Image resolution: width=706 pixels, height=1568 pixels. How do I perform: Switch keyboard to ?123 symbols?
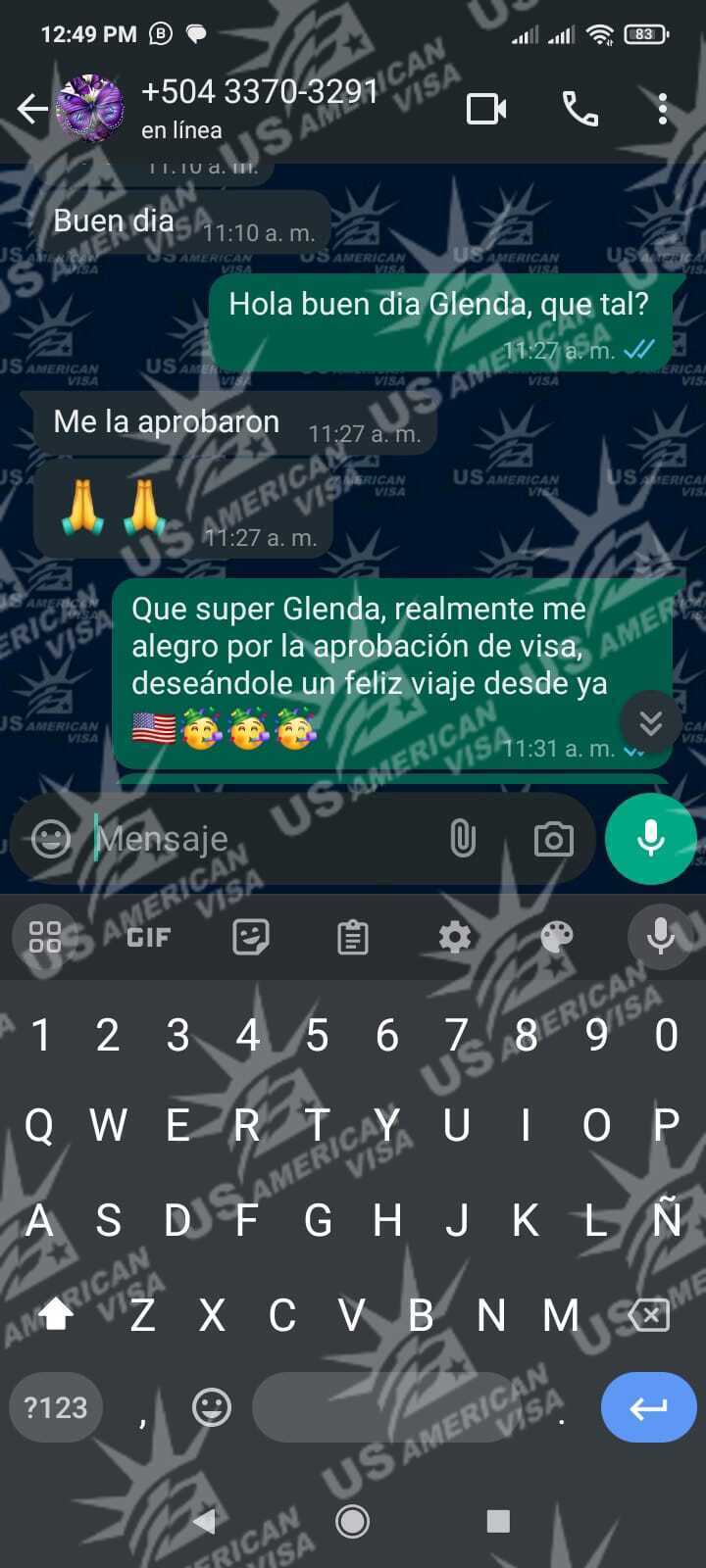click(56, 1408)
